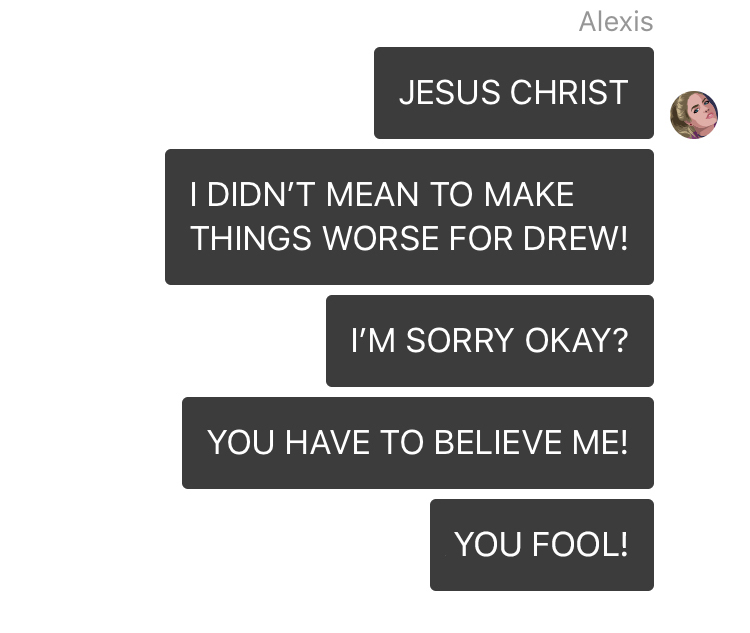750x633 pixels.
Task: Open Alexis's profile picture
Action: (x=694, y=114)
